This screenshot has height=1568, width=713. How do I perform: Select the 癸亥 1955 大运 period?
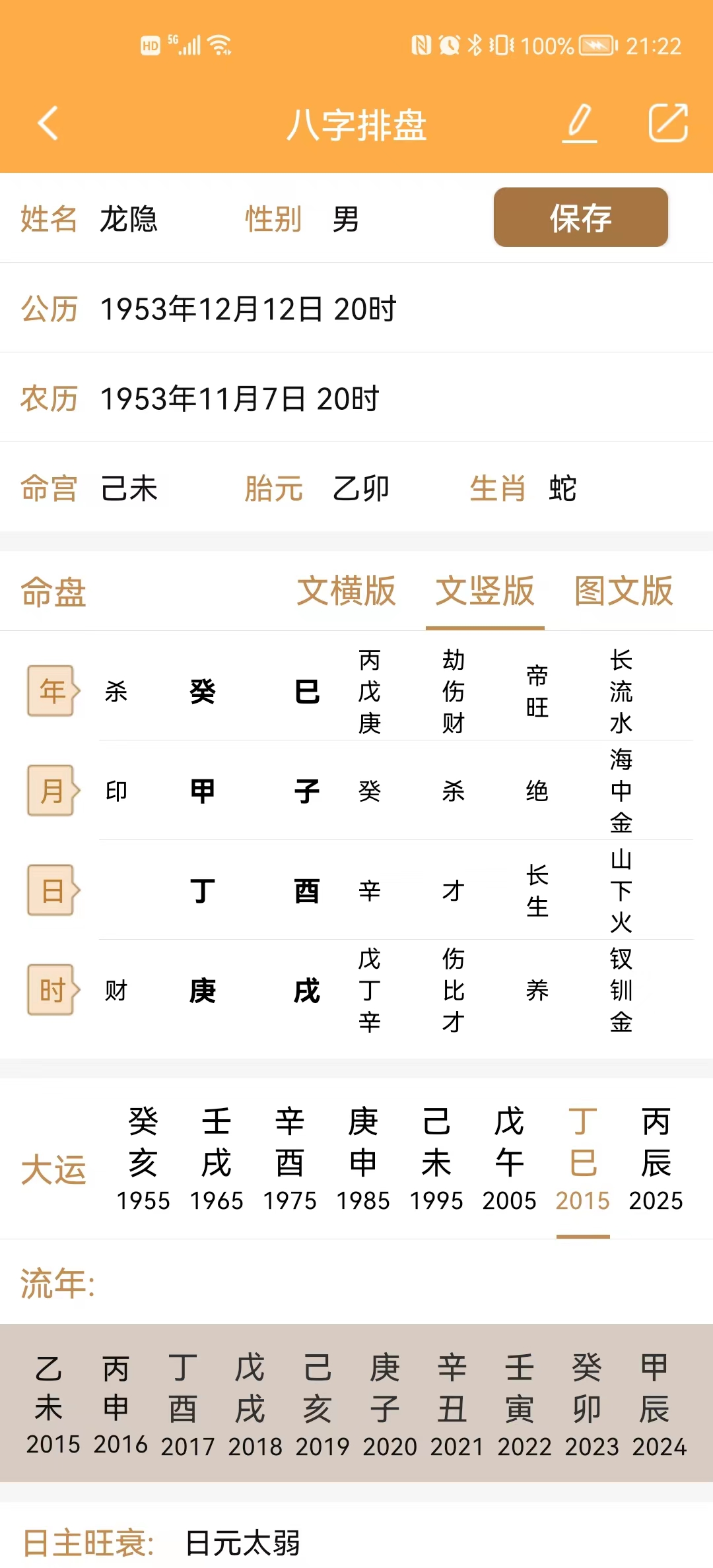pyautogui.click(x=143, y=1160)
